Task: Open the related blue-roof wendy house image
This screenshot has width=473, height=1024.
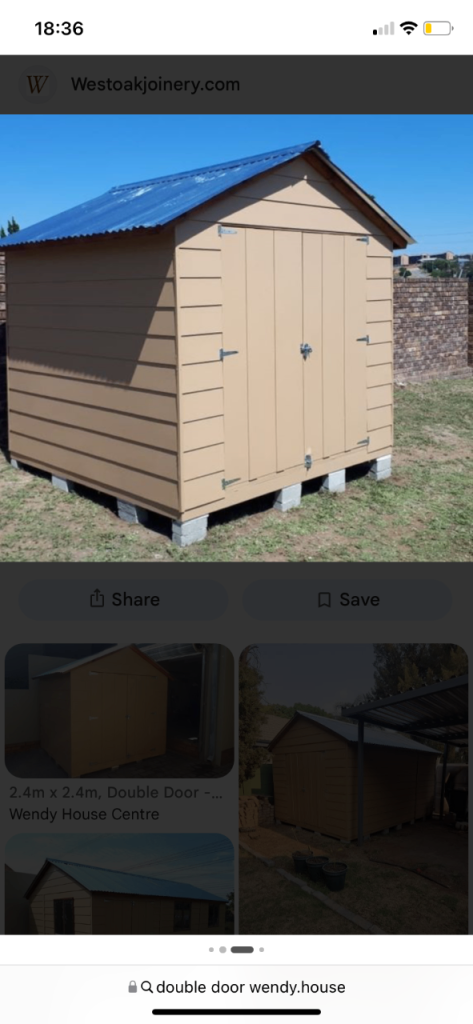Action: tap(119, 884)
